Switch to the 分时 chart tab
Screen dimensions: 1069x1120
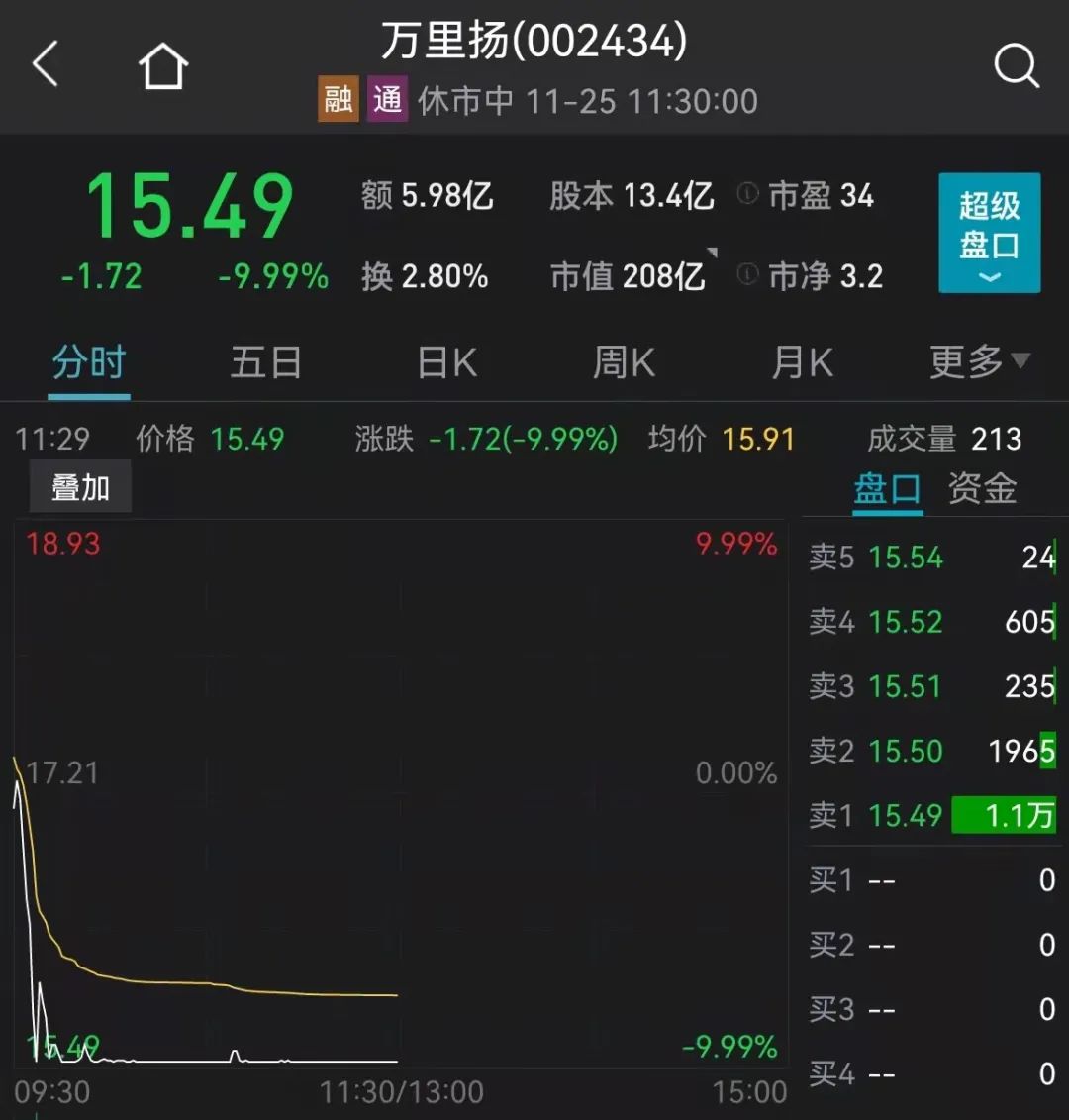(x=89, y=363)
